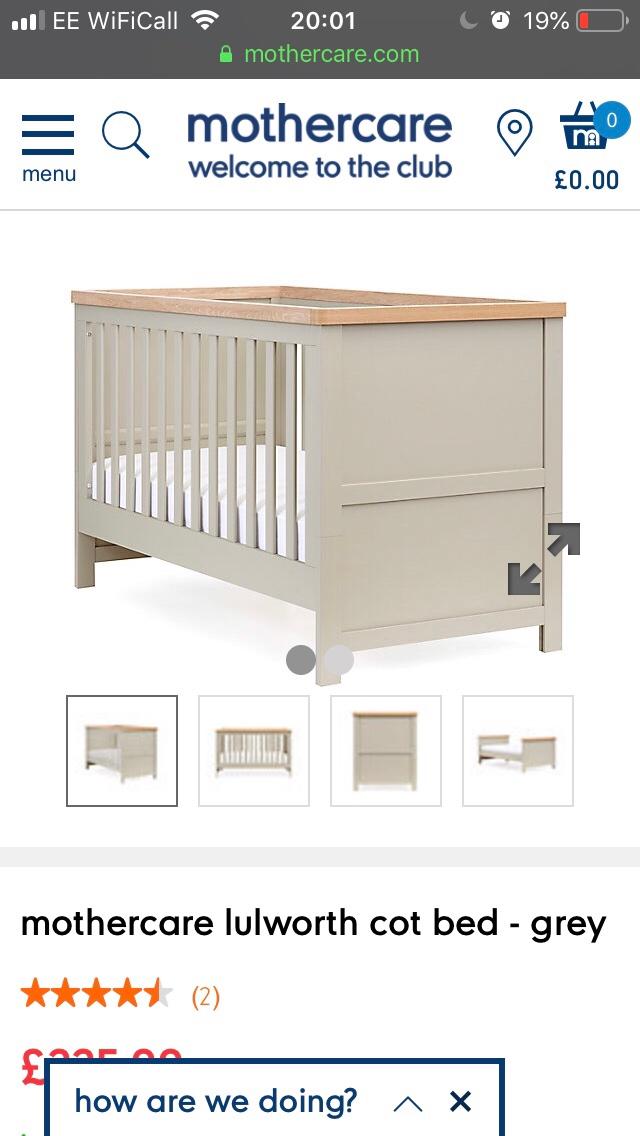Open the store locator pin
Screen dimensions: 640x1136
coord(514,133)
